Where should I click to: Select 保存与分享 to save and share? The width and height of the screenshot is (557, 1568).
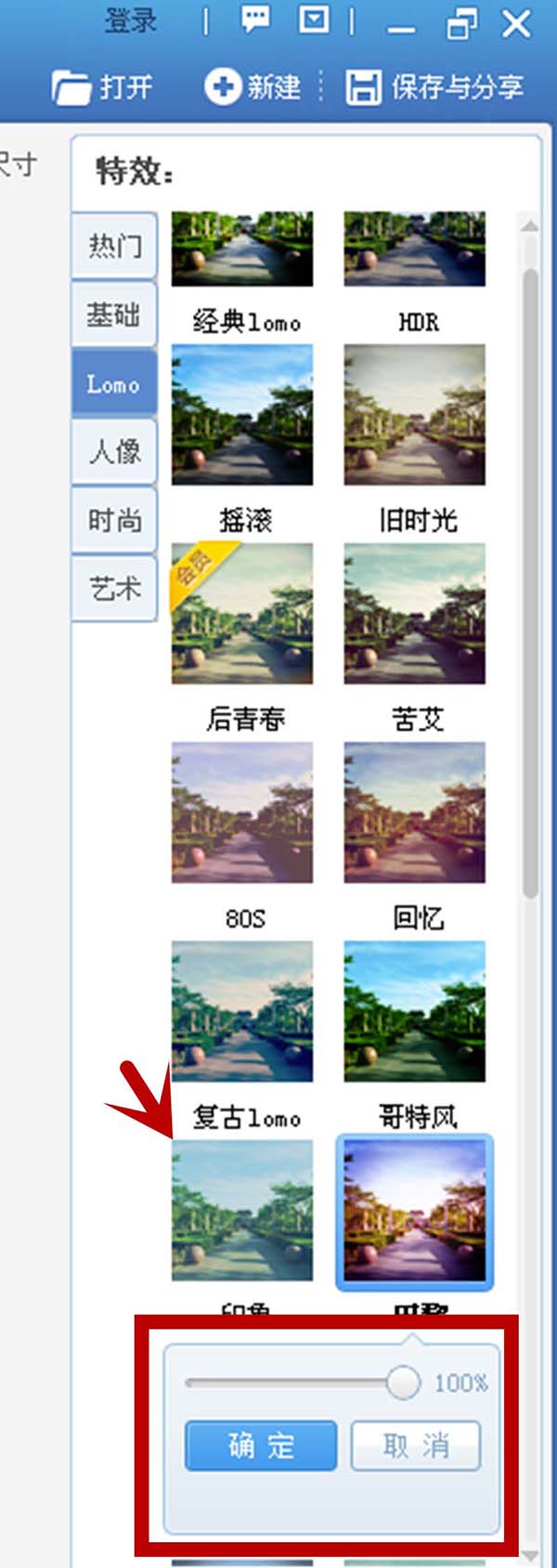coord(434,87)
